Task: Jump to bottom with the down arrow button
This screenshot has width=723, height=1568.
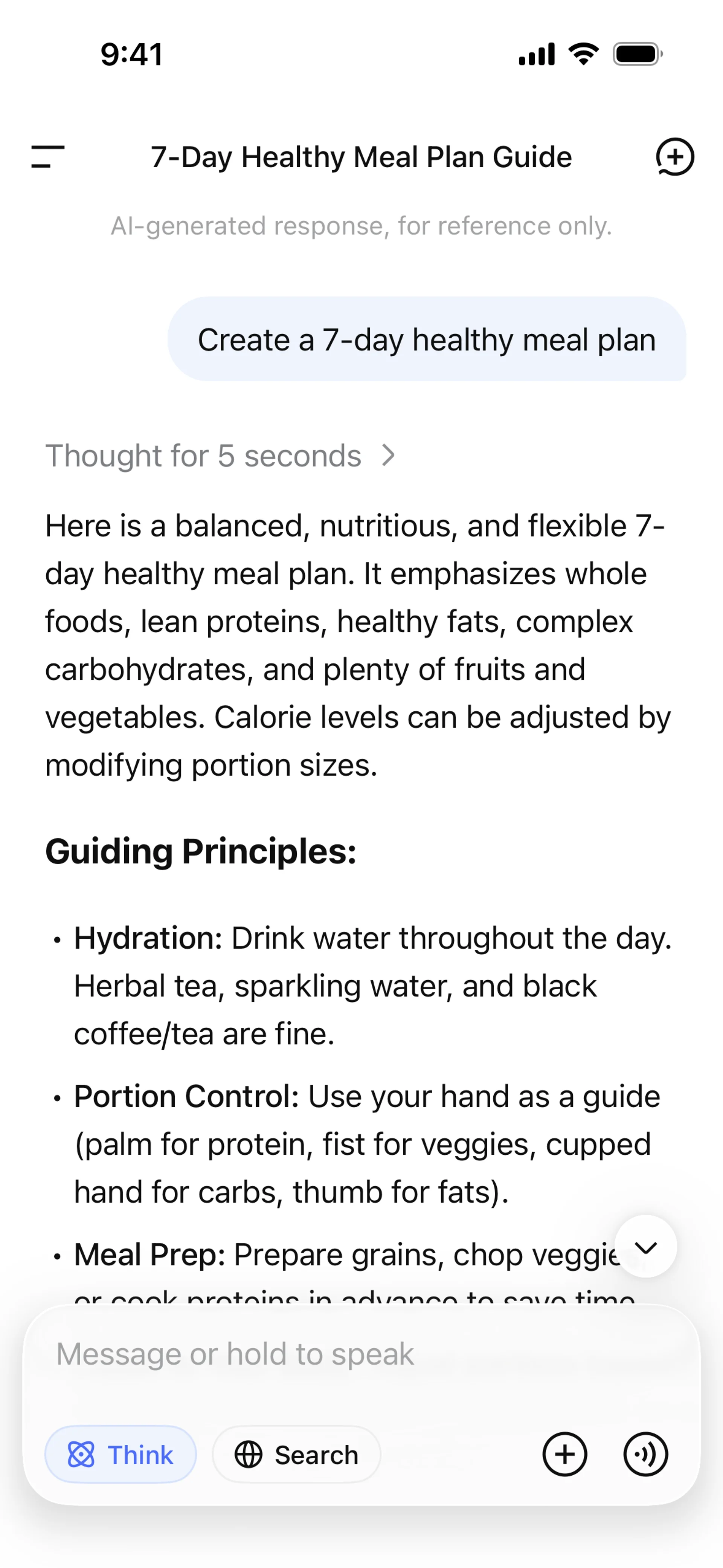Action: pyautogui.click(x=645, y=1247)
